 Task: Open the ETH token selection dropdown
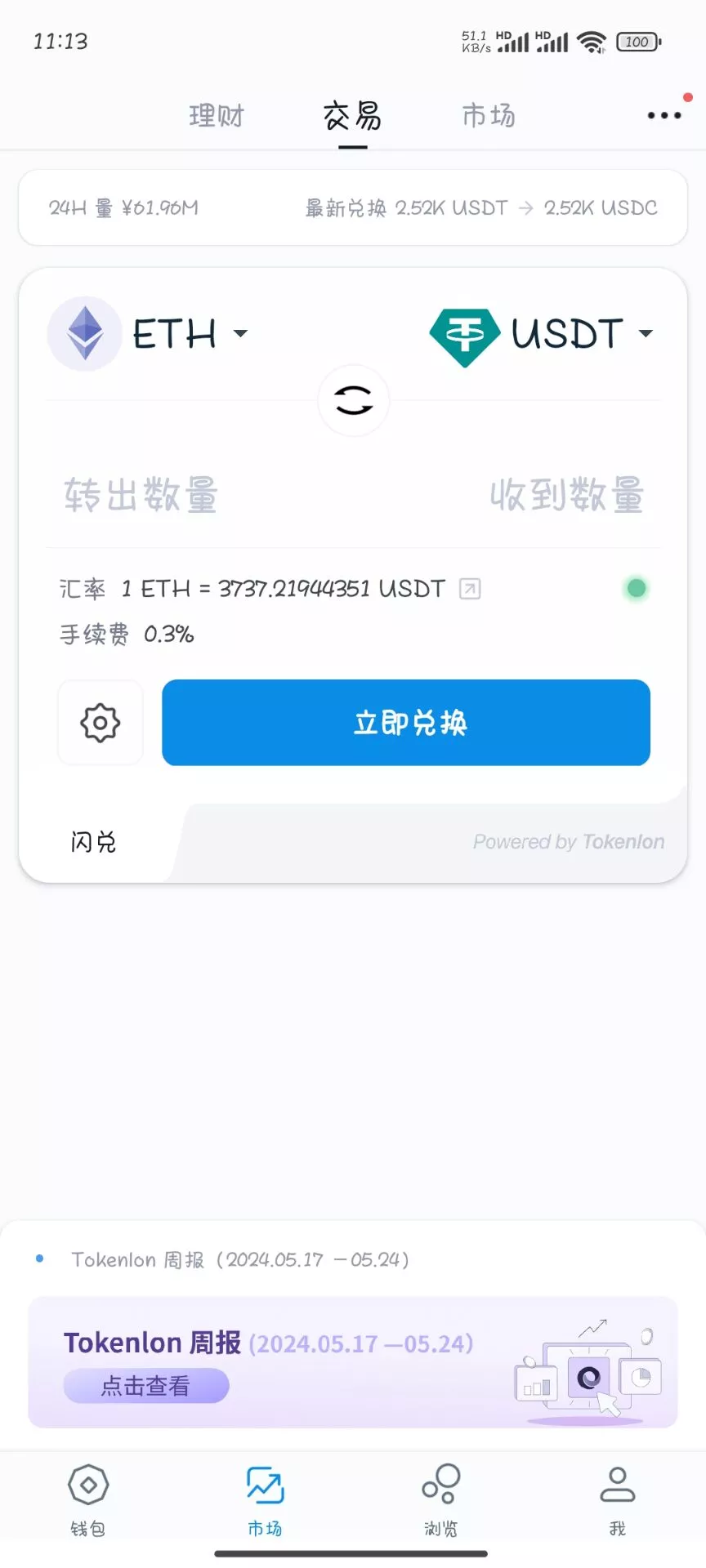pos(240,333)
